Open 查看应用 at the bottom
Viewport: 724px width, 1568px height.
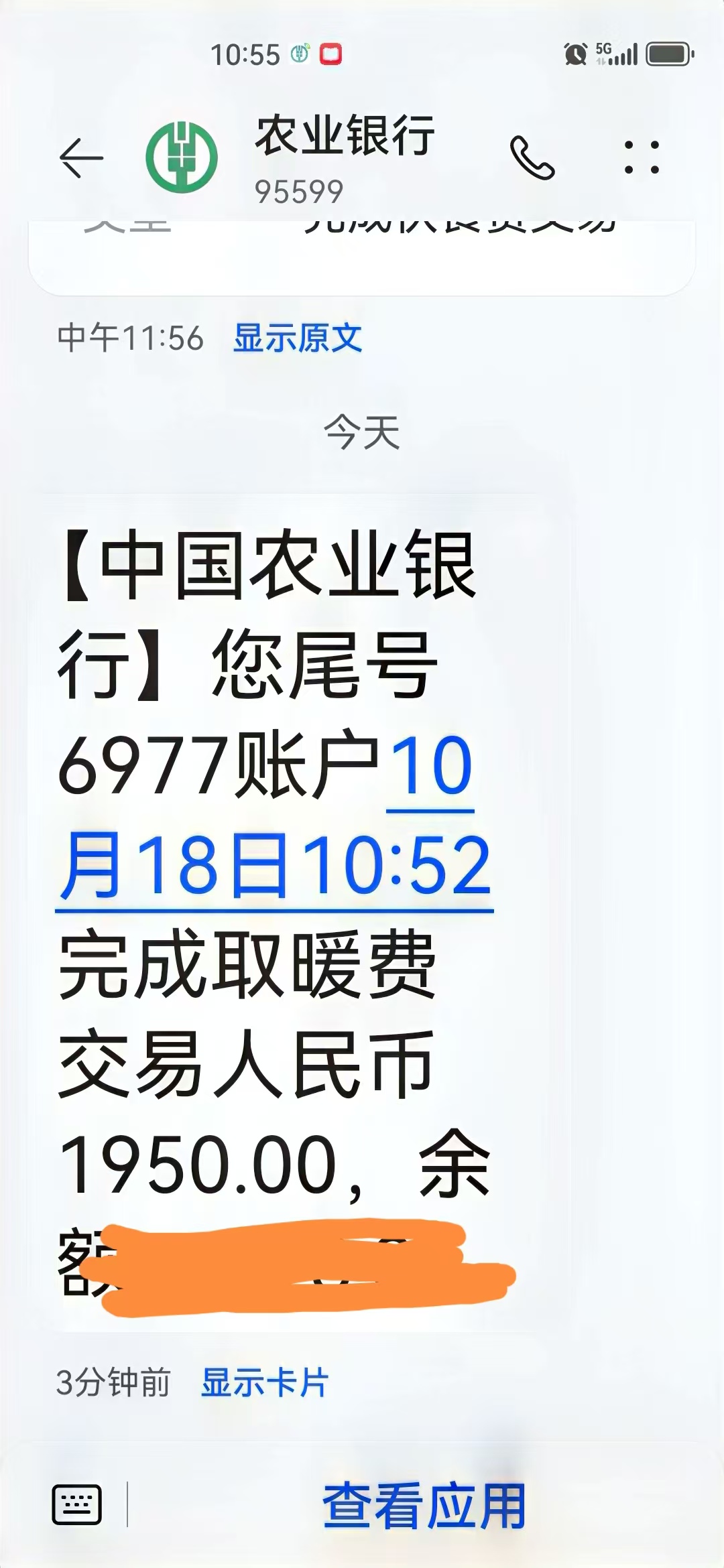pos(424,1506)
